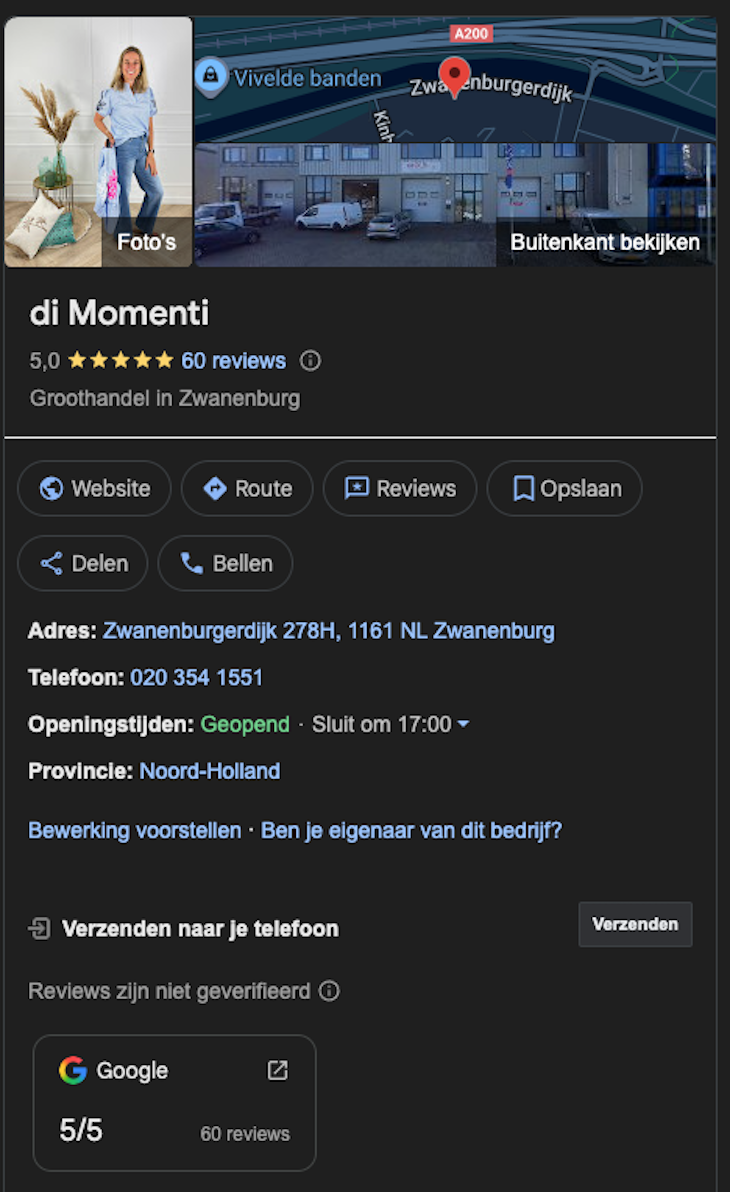Open the Foto's photo tile
This screenshot has width=730, height=1192.
point(98,142)
